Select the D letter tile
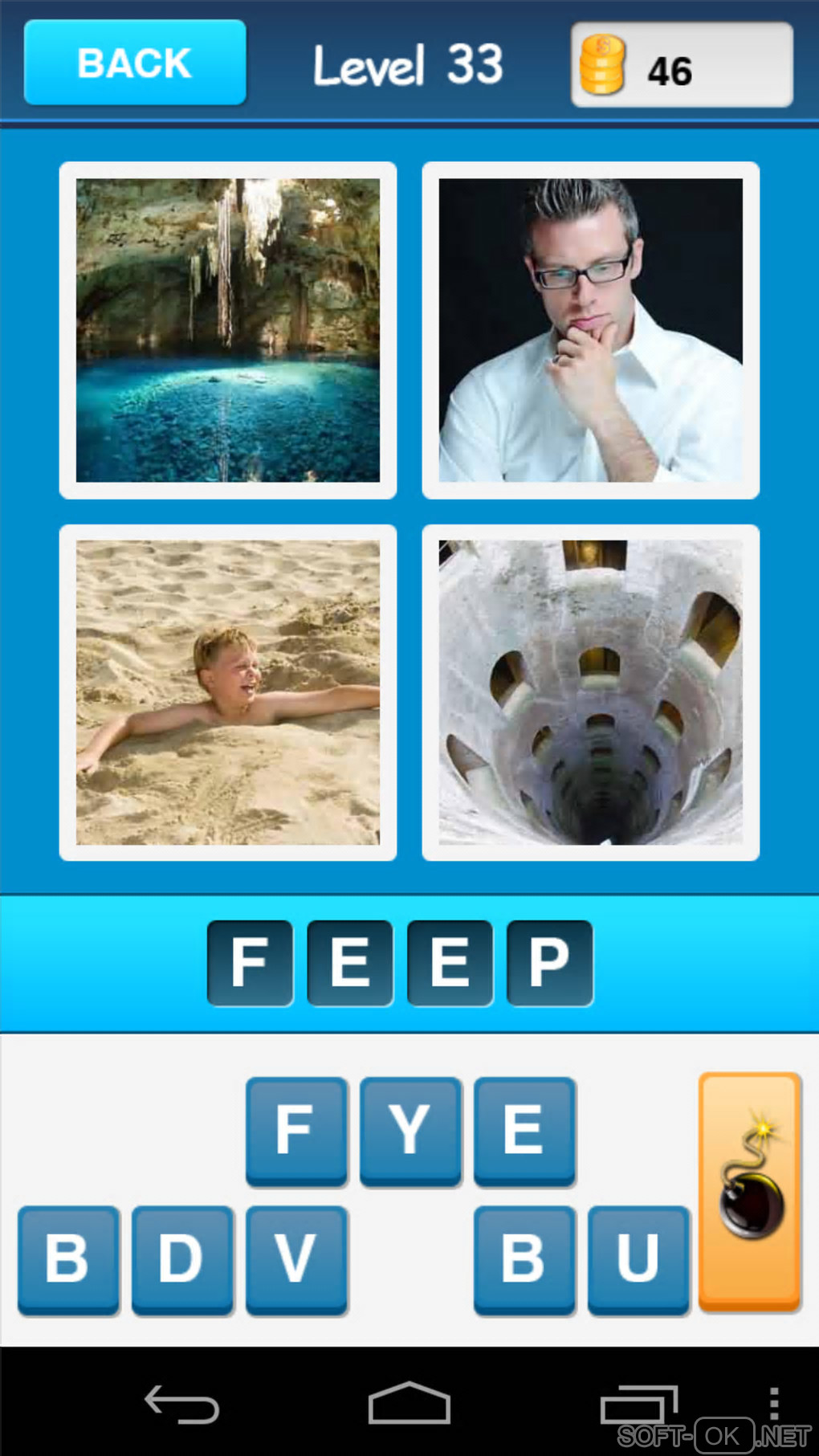 [x=182, y=1258]
